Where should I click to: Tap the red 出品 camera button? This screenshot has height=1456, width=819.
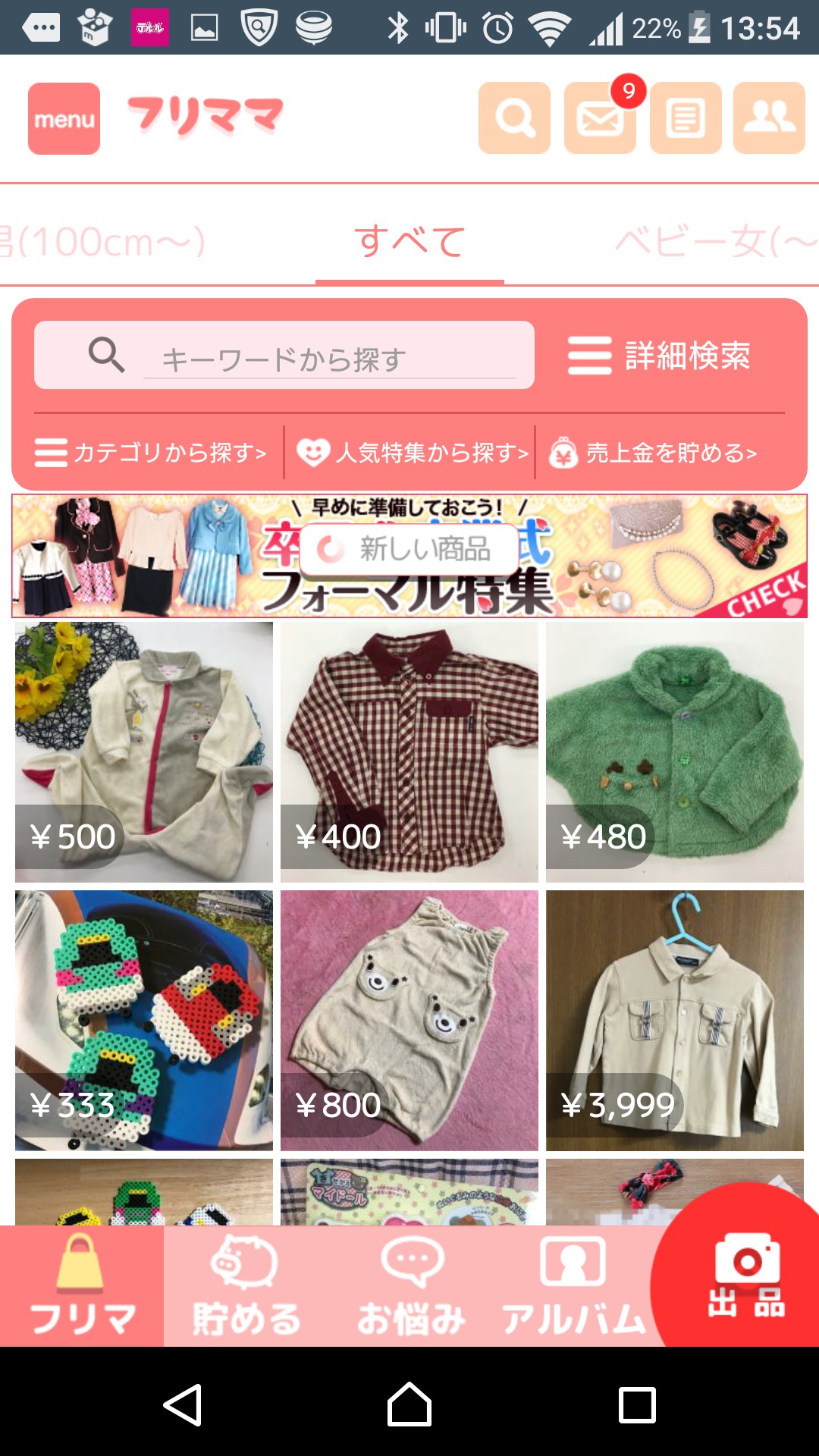[745, 1278]
